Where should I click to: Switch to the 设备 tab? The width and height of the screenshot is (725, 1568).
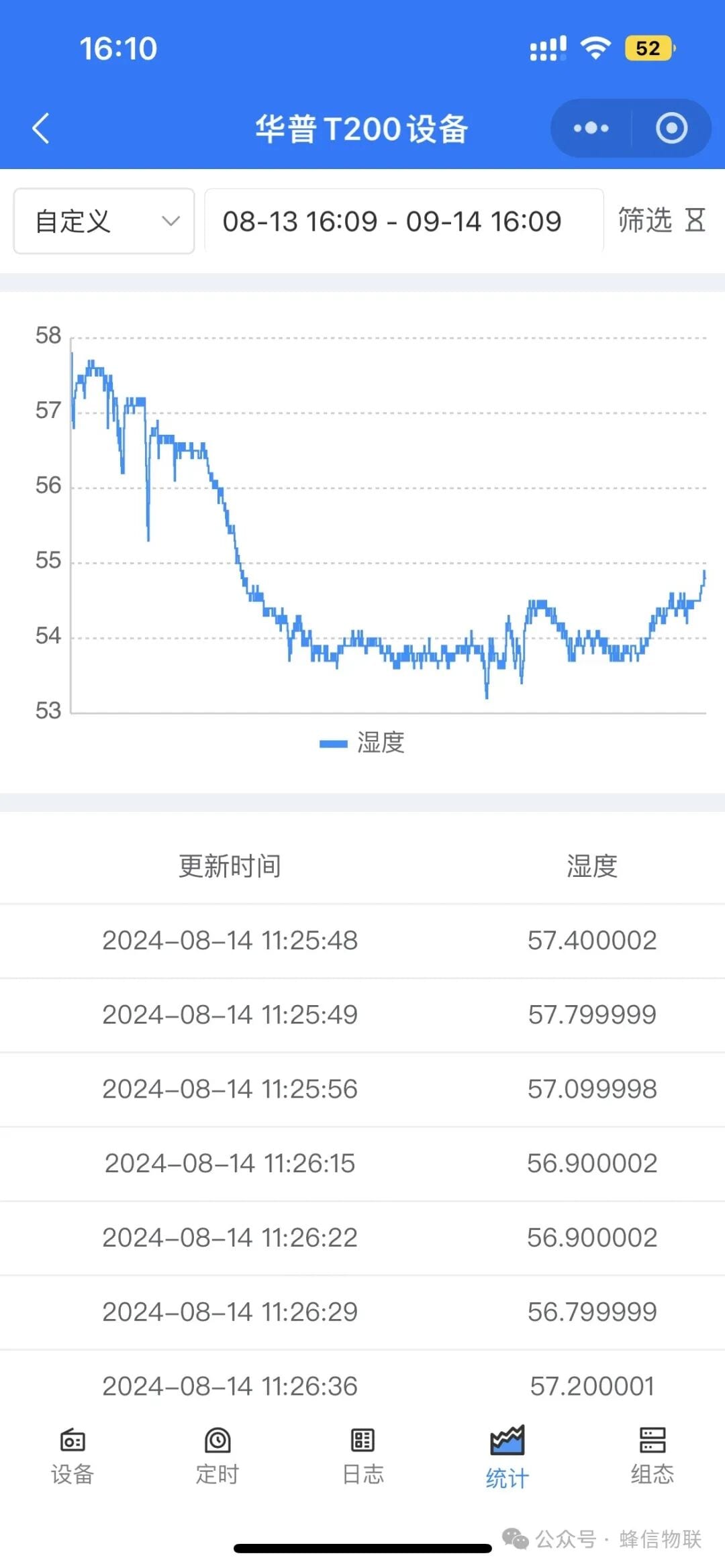pyautogui.click(x=72, y=1456)
